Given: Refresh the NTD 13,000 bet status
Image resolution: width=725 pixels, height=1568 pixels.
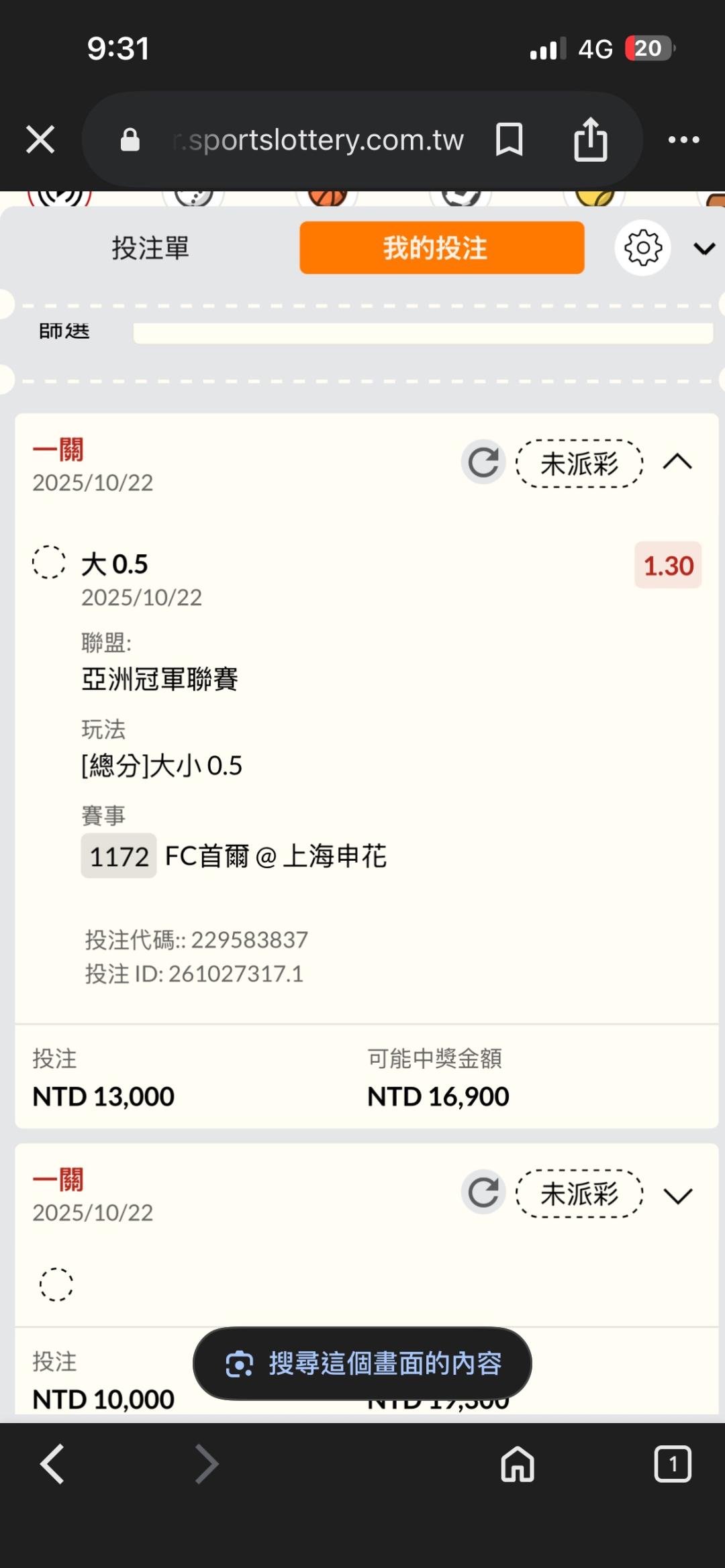Looking at the screenshot, I should tap(483, 462).
